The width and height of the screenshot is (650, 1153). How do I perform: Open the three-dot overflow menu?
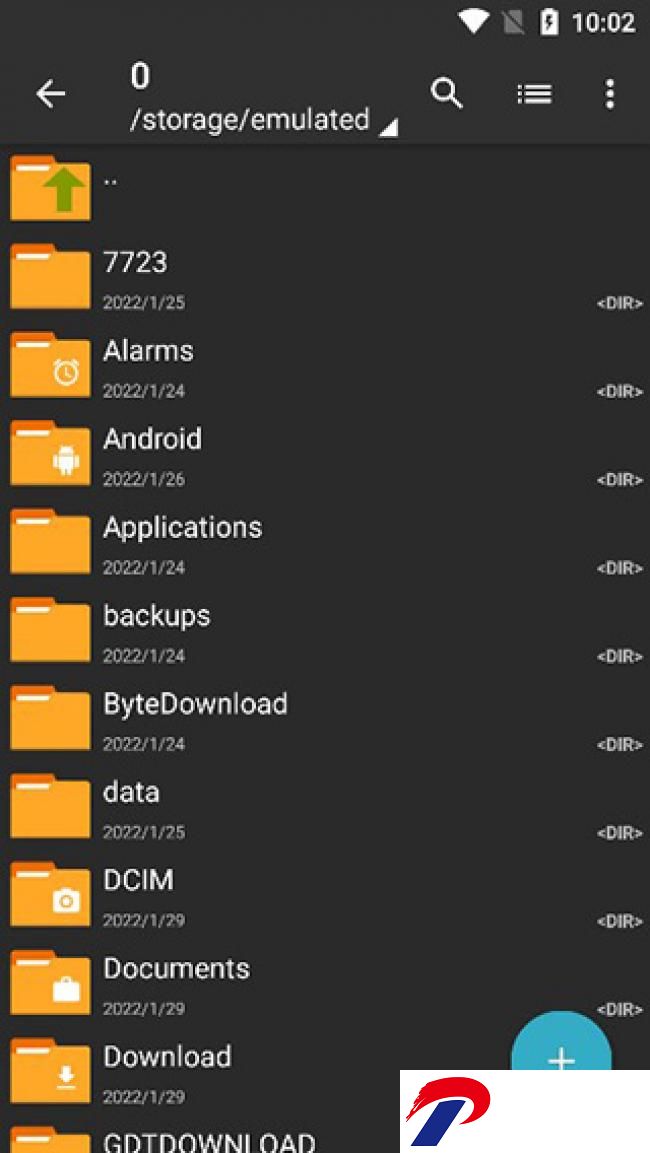[610, 94]
